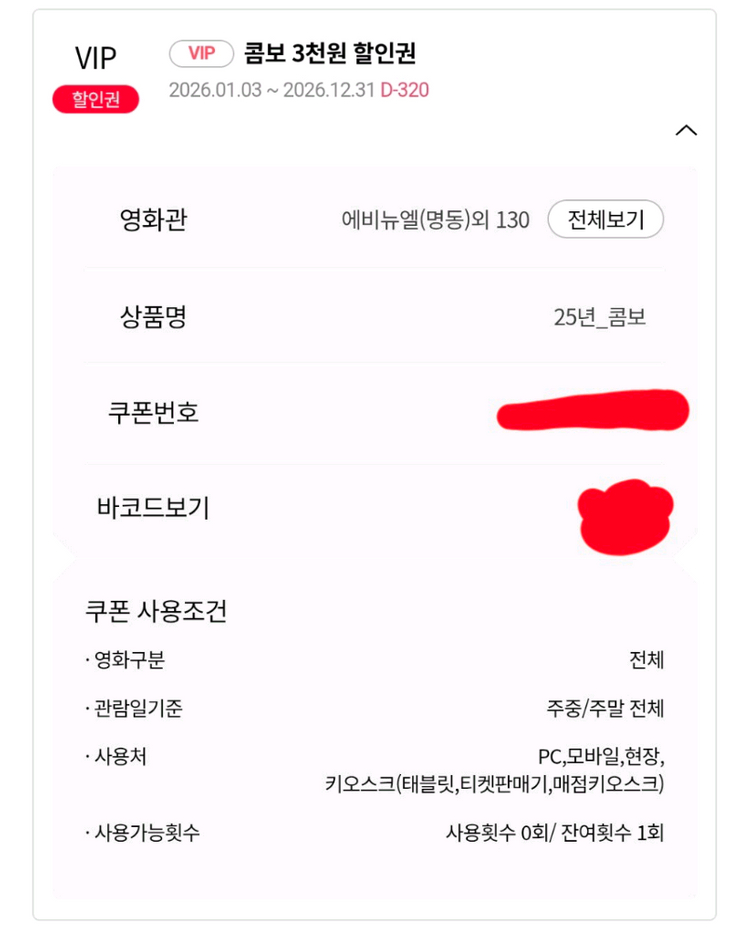Viewport: 750px width, 934px height.
Task: Select the VIP pill badge next to coupon title
Action: click(x=200, y=53)
